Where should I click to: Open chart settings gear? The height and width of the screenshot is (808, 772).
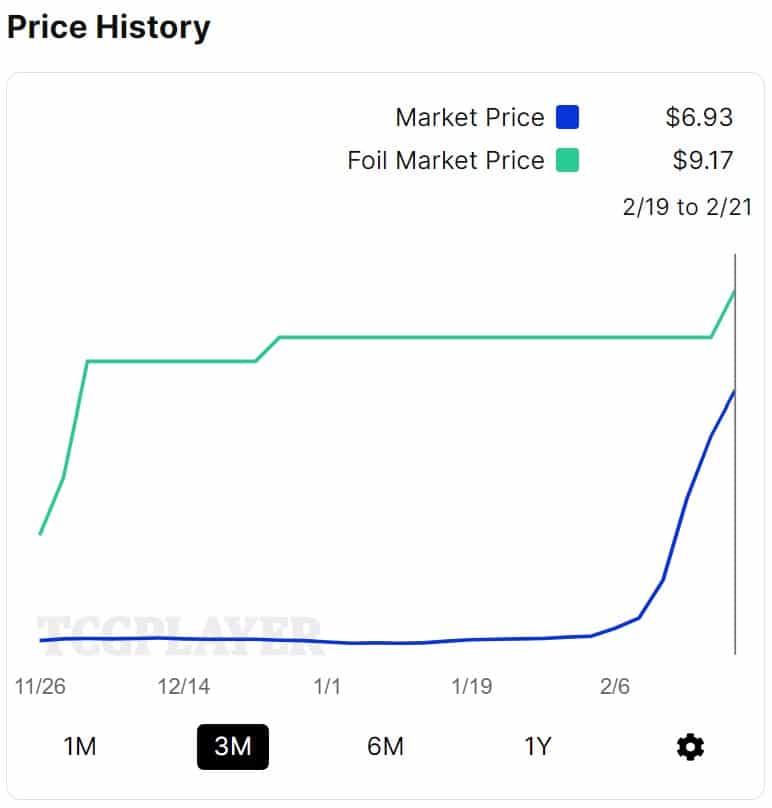690,746
